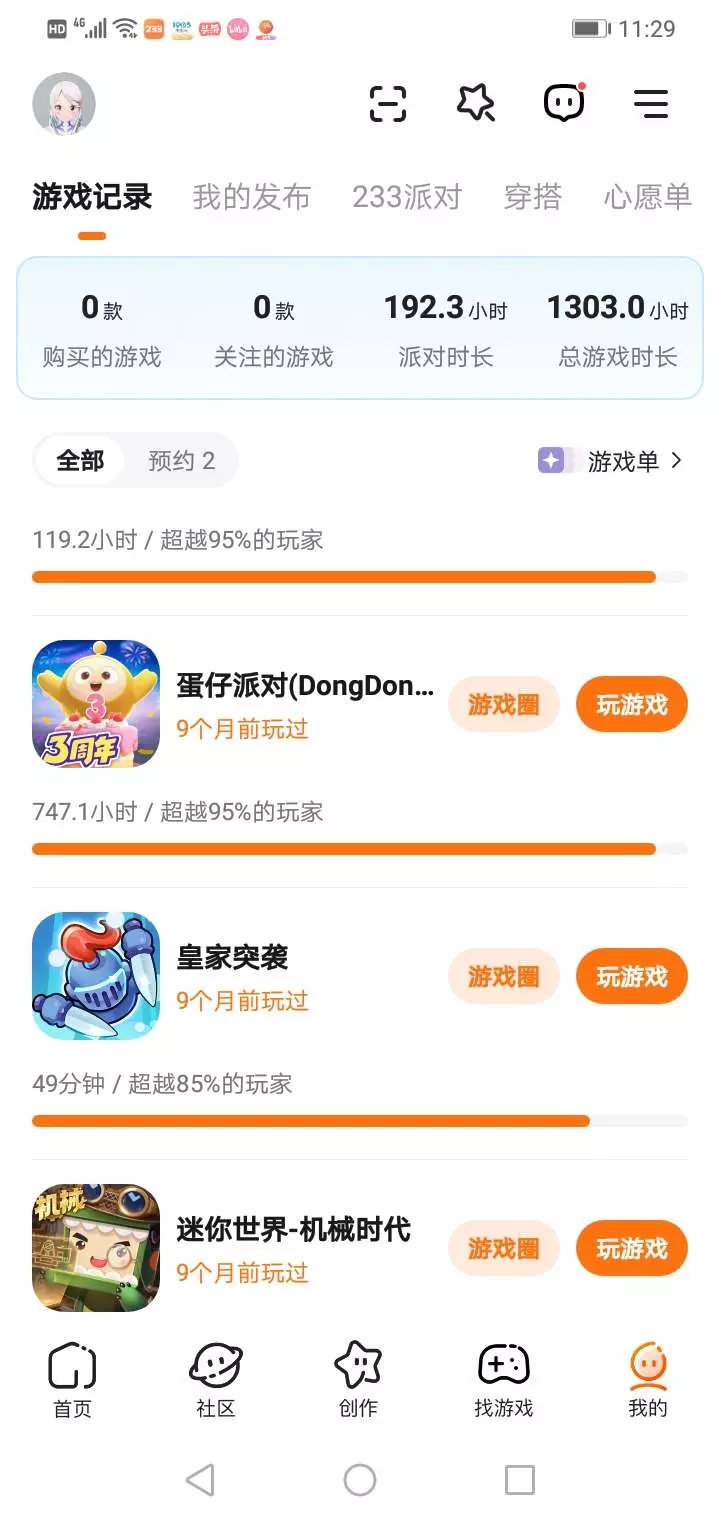Switch to the 社区 tab
Image resolution: width=720 pixels, height=1520 pixels.
[x=216, y=1380]
